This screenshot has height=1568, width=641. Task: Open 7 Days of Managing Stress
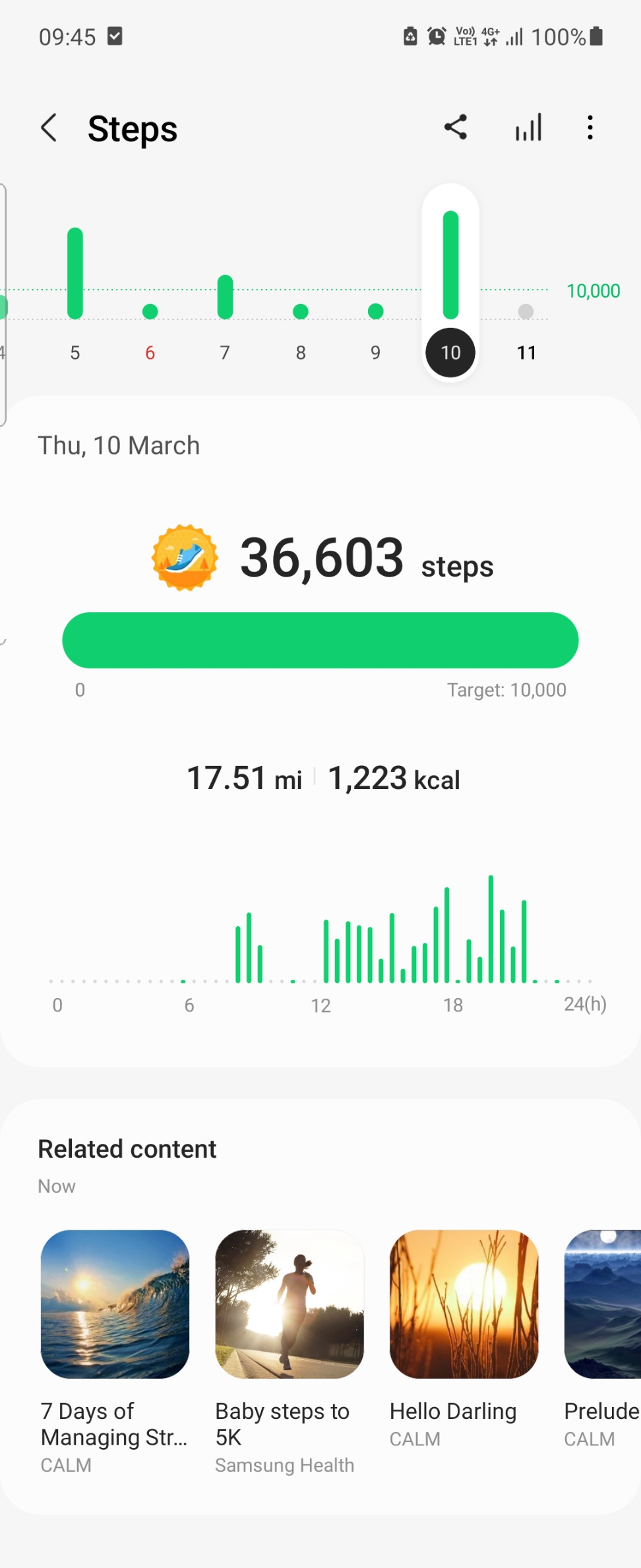coord(115,1304)
